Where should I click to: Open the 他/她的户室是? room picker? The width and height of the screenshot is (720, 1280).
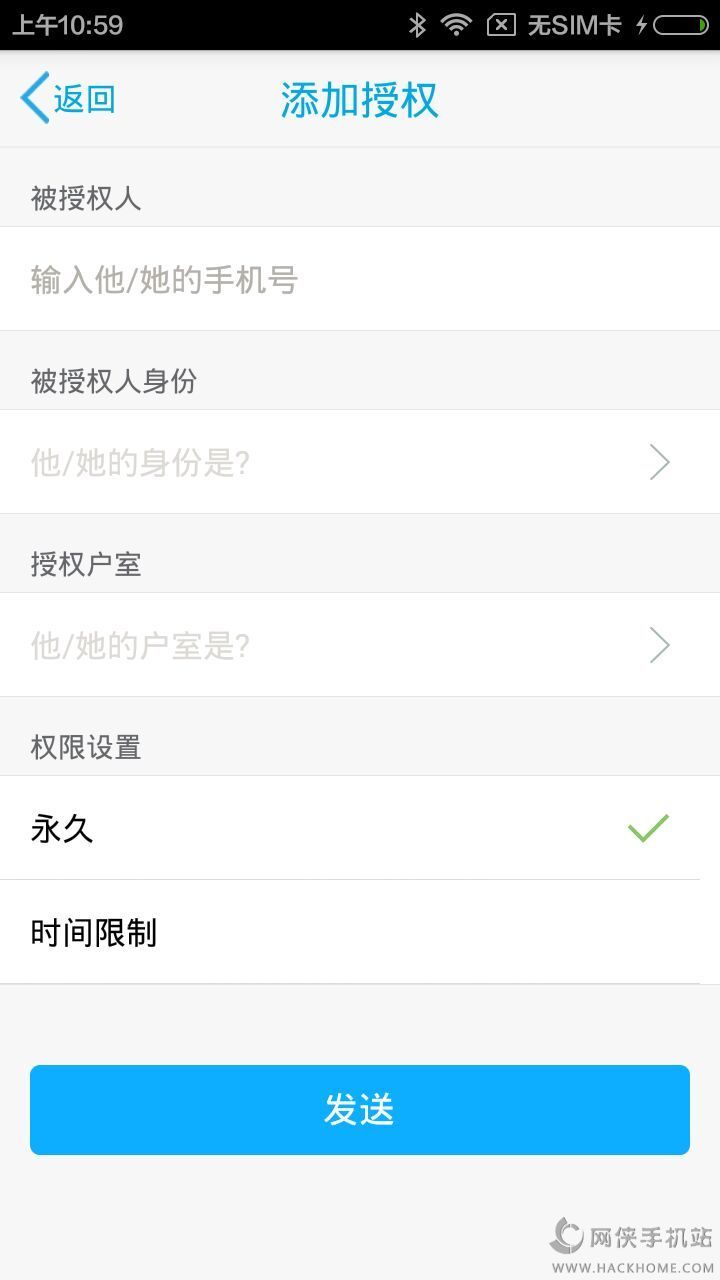[x=360, y=645]
